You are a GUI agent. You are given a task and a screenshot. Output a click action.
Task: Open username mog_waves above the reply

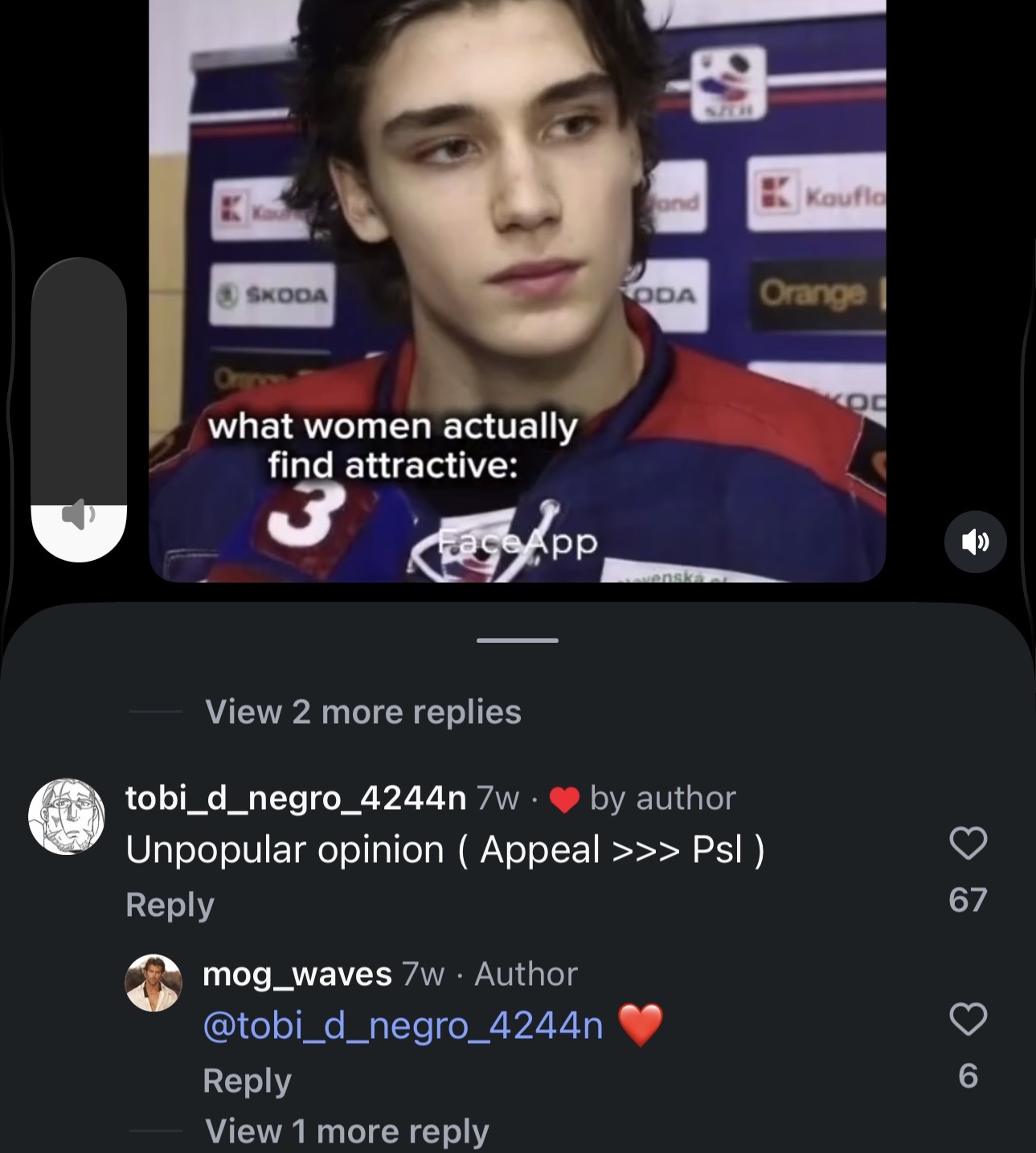[x=297, y=974]
